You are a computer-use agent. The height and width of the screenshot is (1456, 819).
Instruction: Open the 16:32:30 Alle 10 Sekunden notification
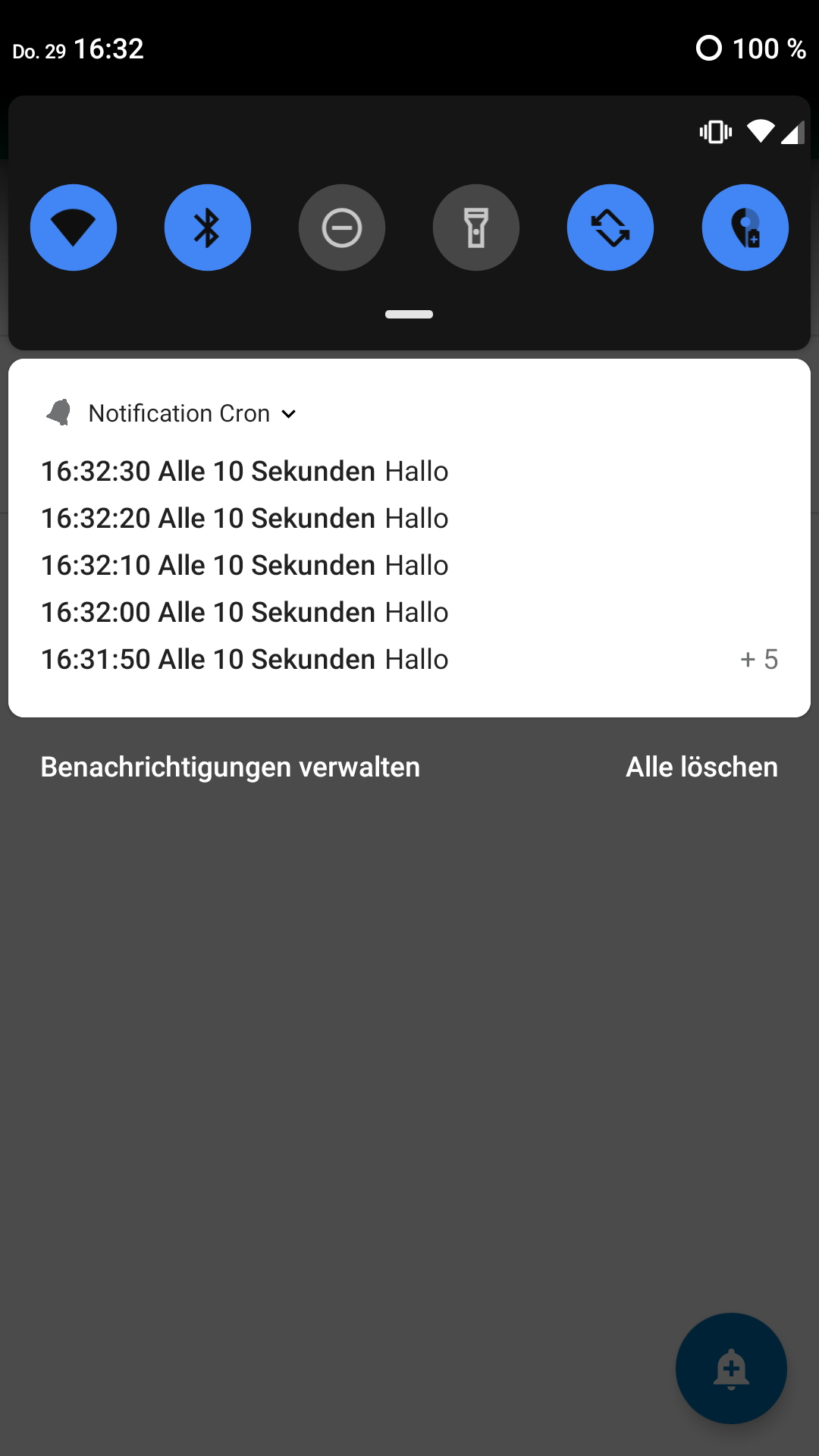coord(244,472)
